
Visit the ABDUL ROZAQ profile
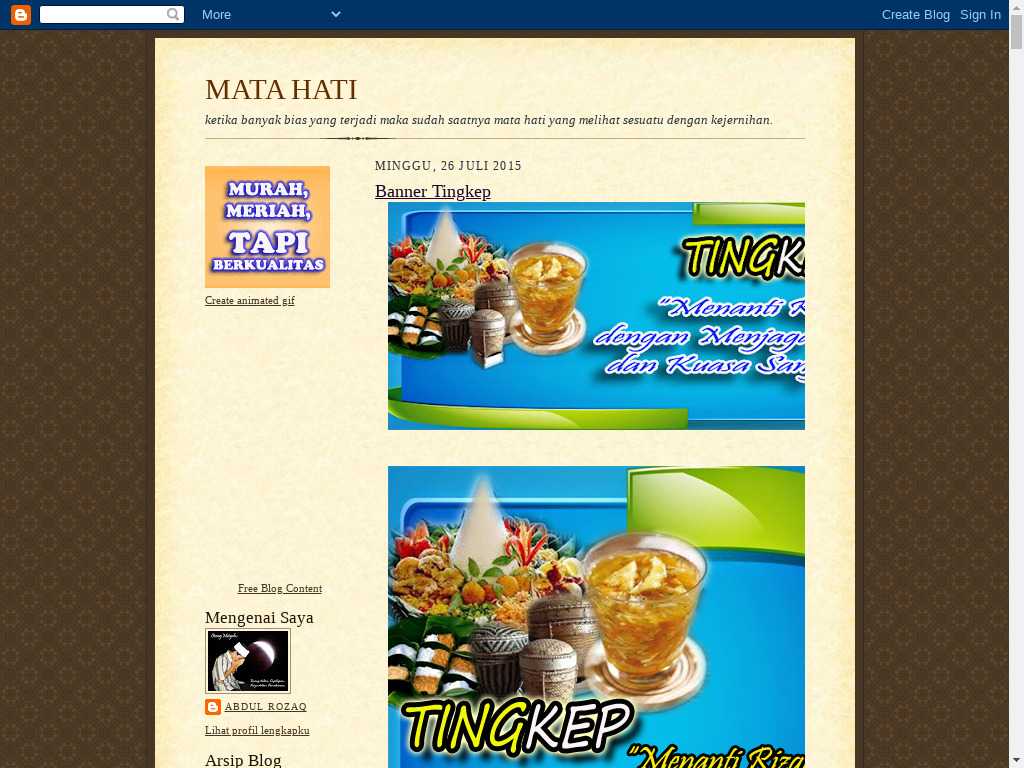(265, 707)
